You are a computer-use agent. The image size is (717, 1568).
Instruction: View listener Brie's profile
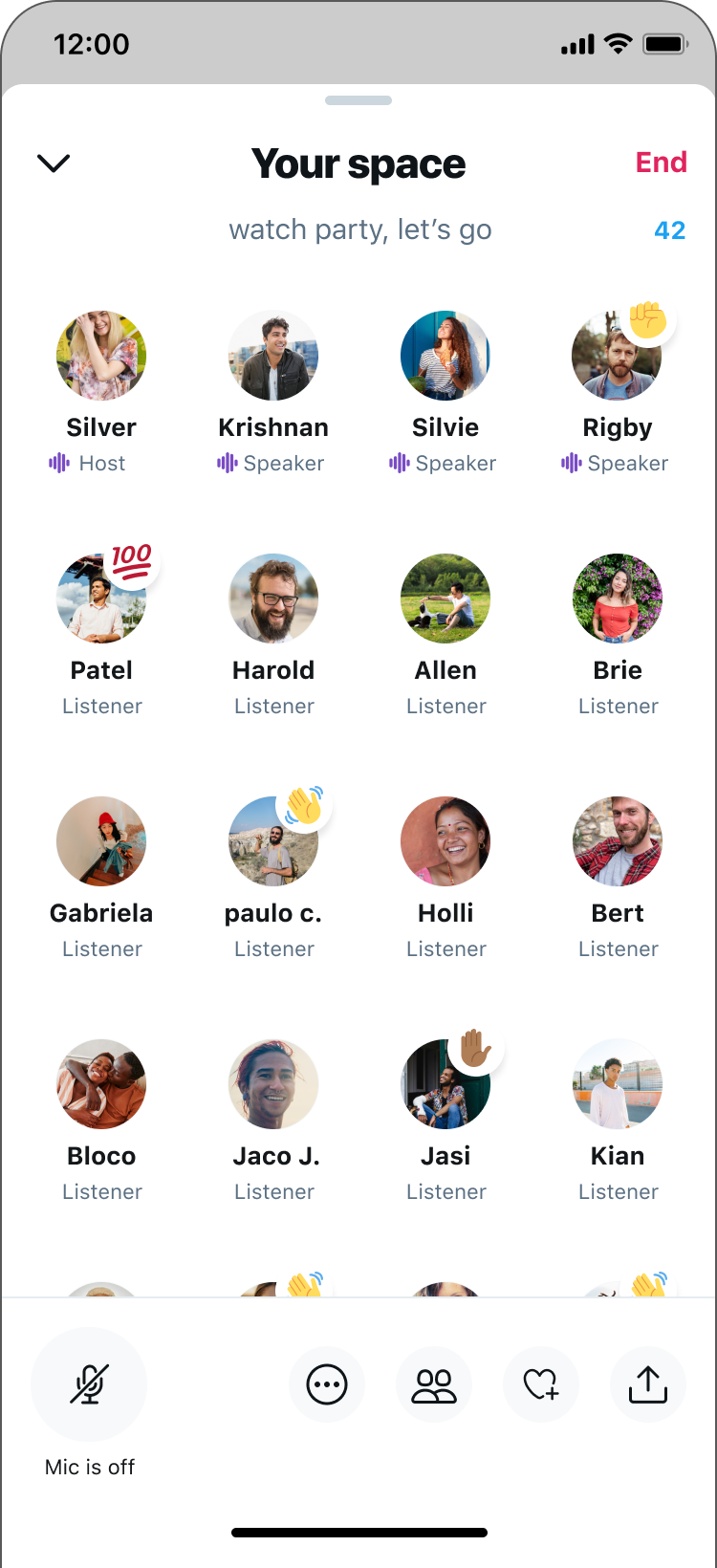click(x=618, y=599)
